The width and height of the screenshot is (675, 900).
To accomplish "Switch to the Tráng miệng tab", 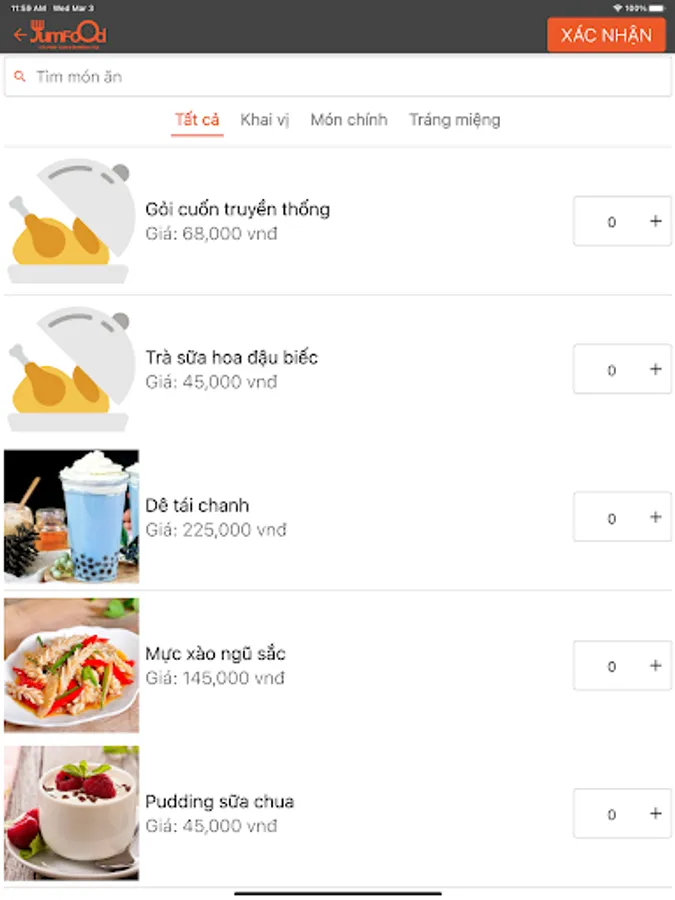I will tap(455, 120).
